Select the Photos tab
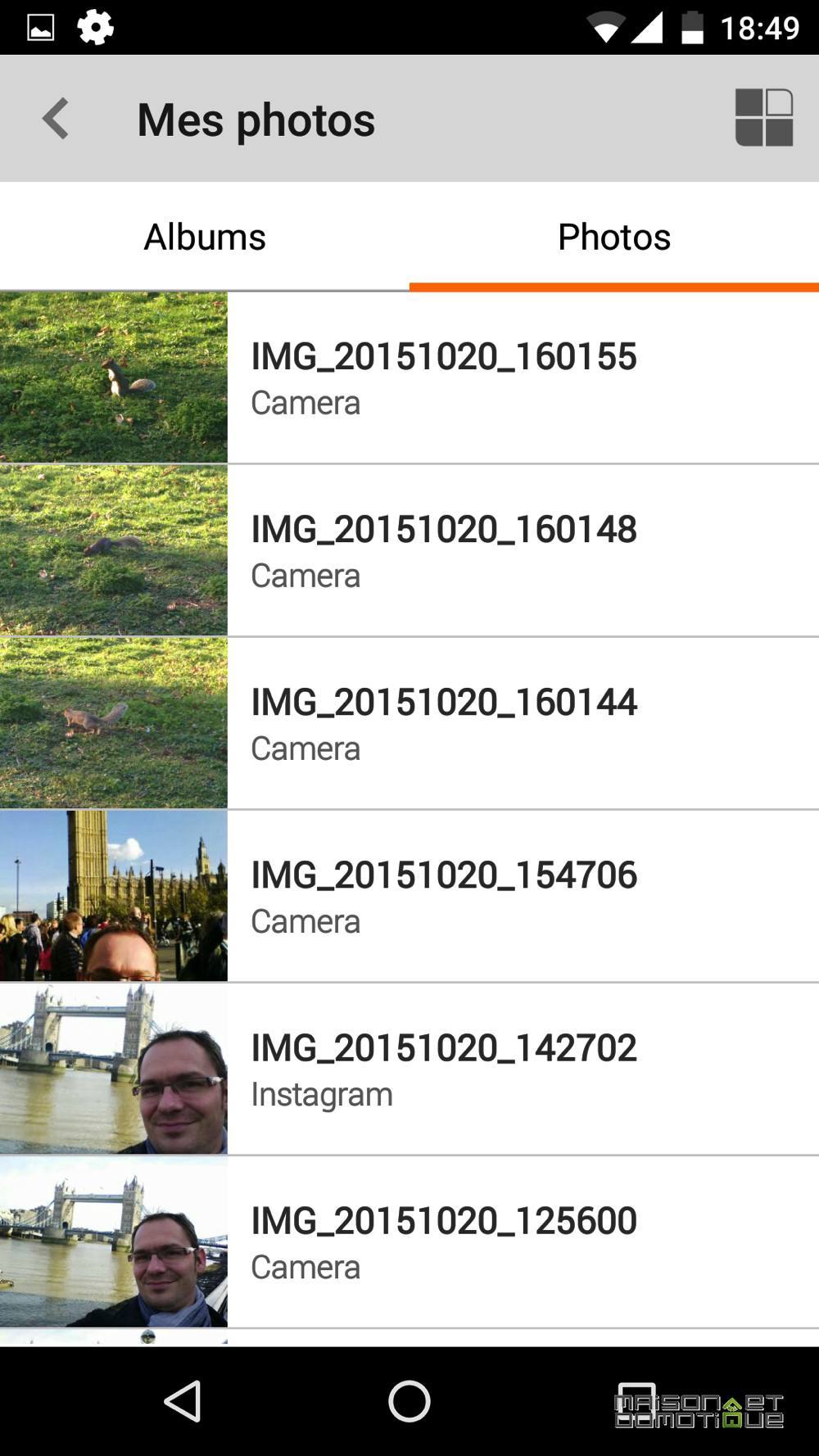The height and width of the screenshot is (1456, 819). pyautogui.click(x=614, y=237)
